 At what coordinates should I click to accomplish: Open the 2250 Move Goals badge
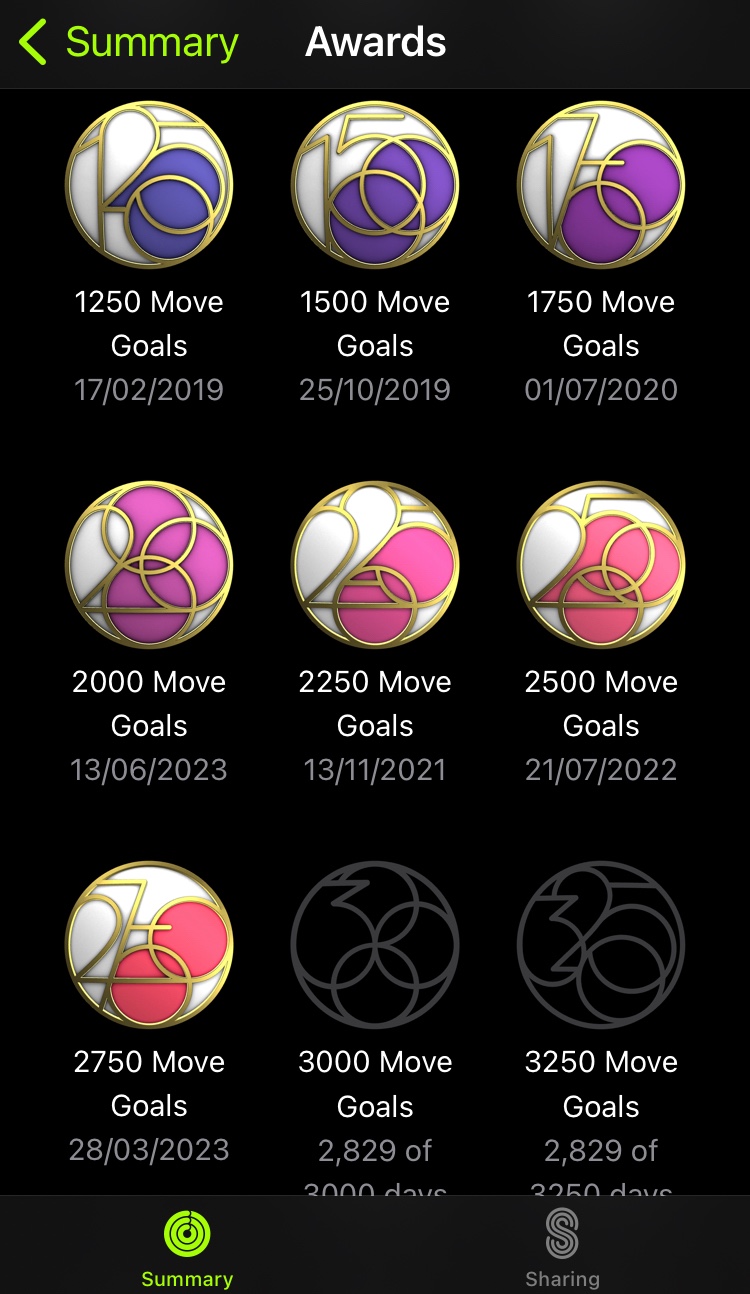[375, 565]
